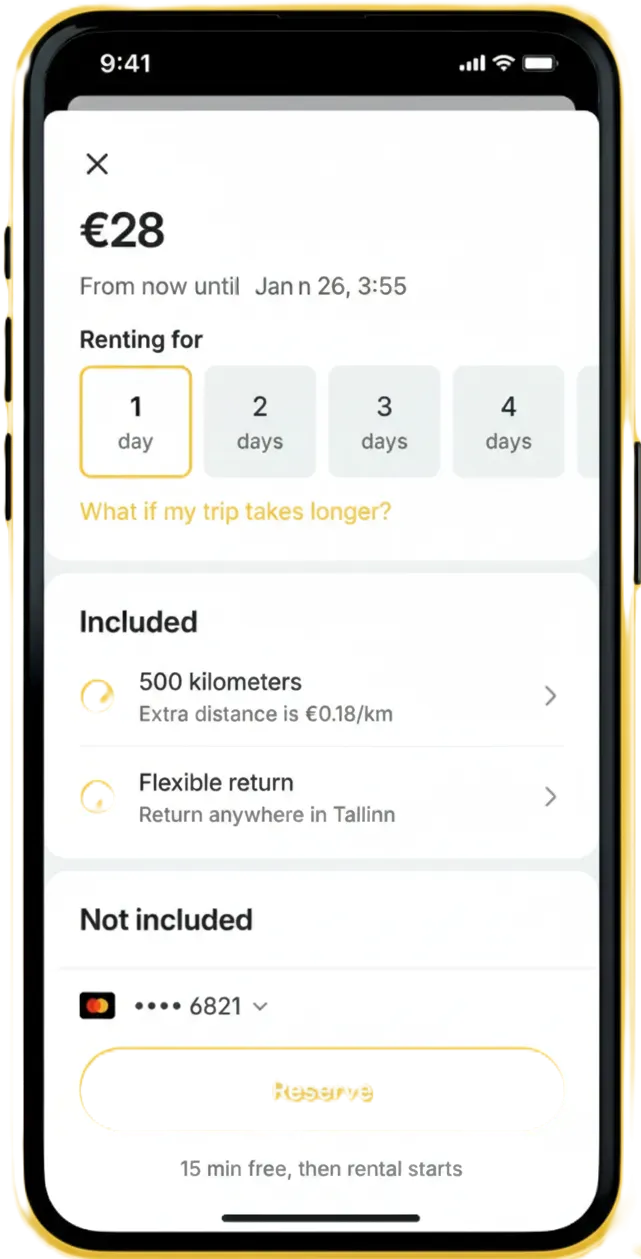641x1259 pixels.
Task: Pick the 3 days rental option
Action: (384, 422)
